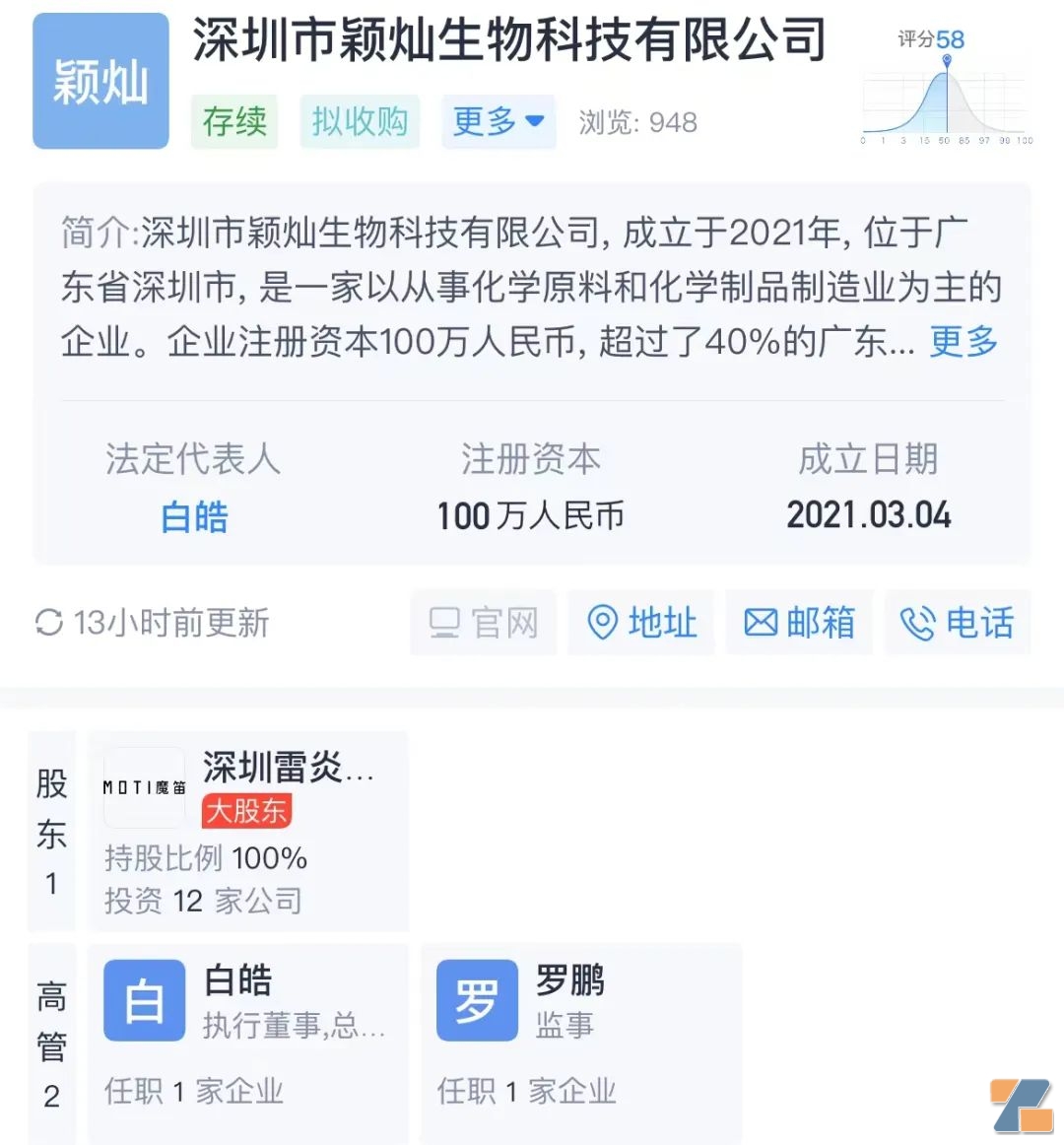1064x1145 pixels.
Task: Click the 存续 status tag
Action: 234,120
